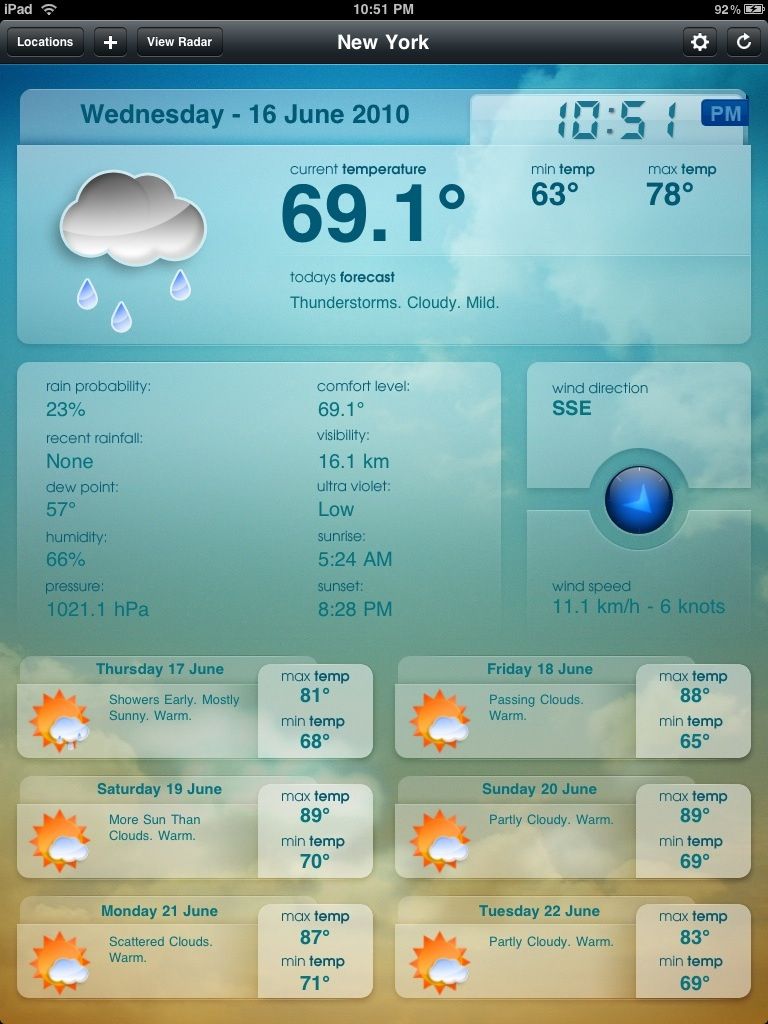
Task: Tap the View Radar button
Action: (179, 42)
